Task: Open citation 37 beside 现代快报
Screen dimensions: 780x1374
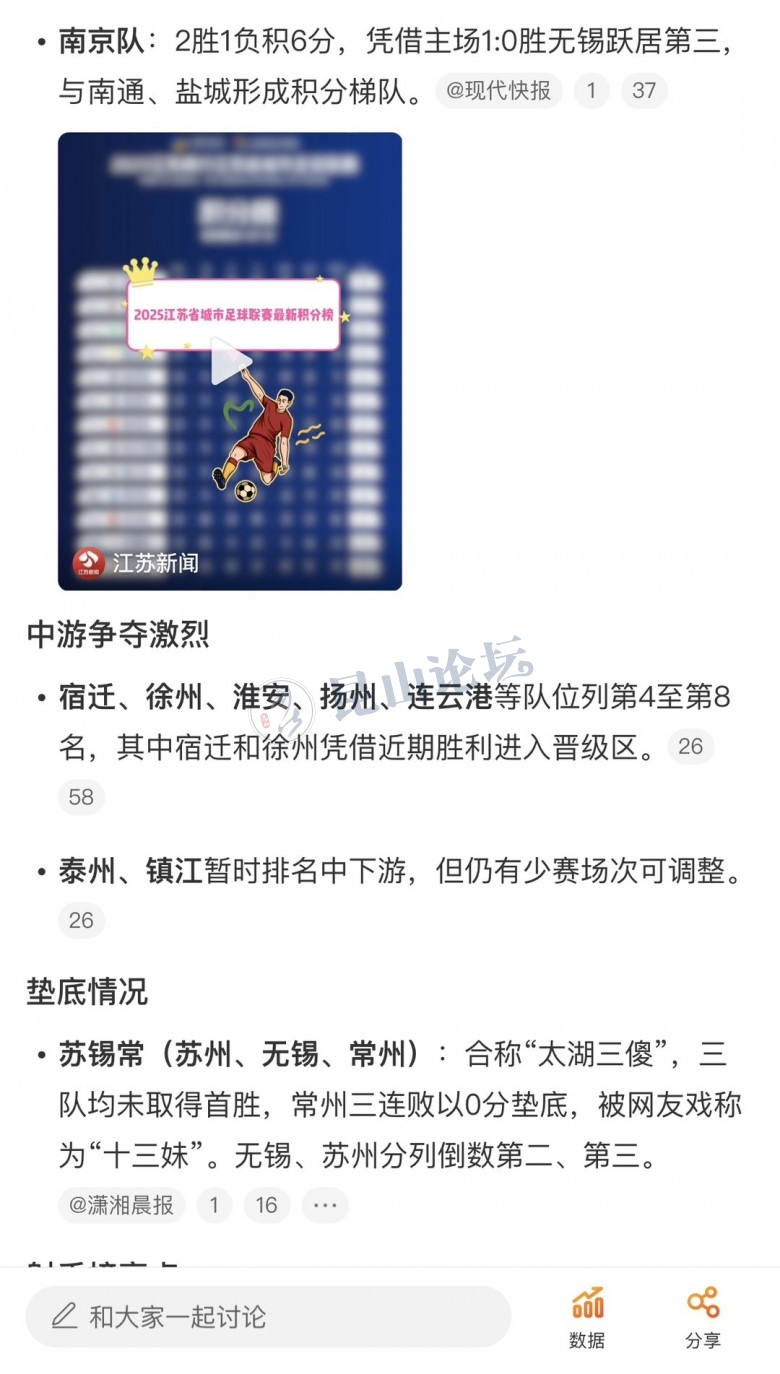Action: point(644,91)
